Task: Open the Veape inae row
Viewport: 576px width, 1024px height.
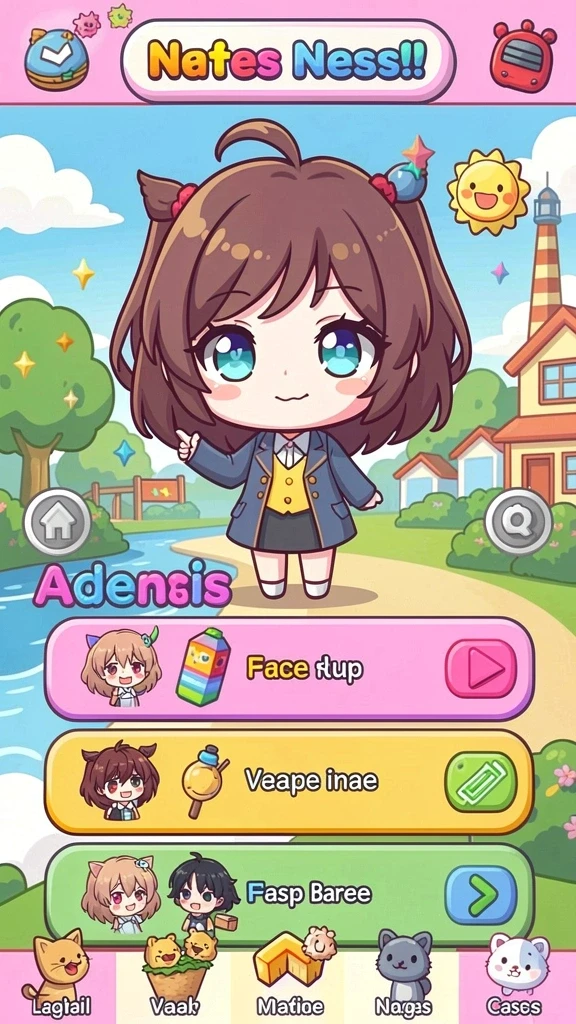Action: [289, 782]
